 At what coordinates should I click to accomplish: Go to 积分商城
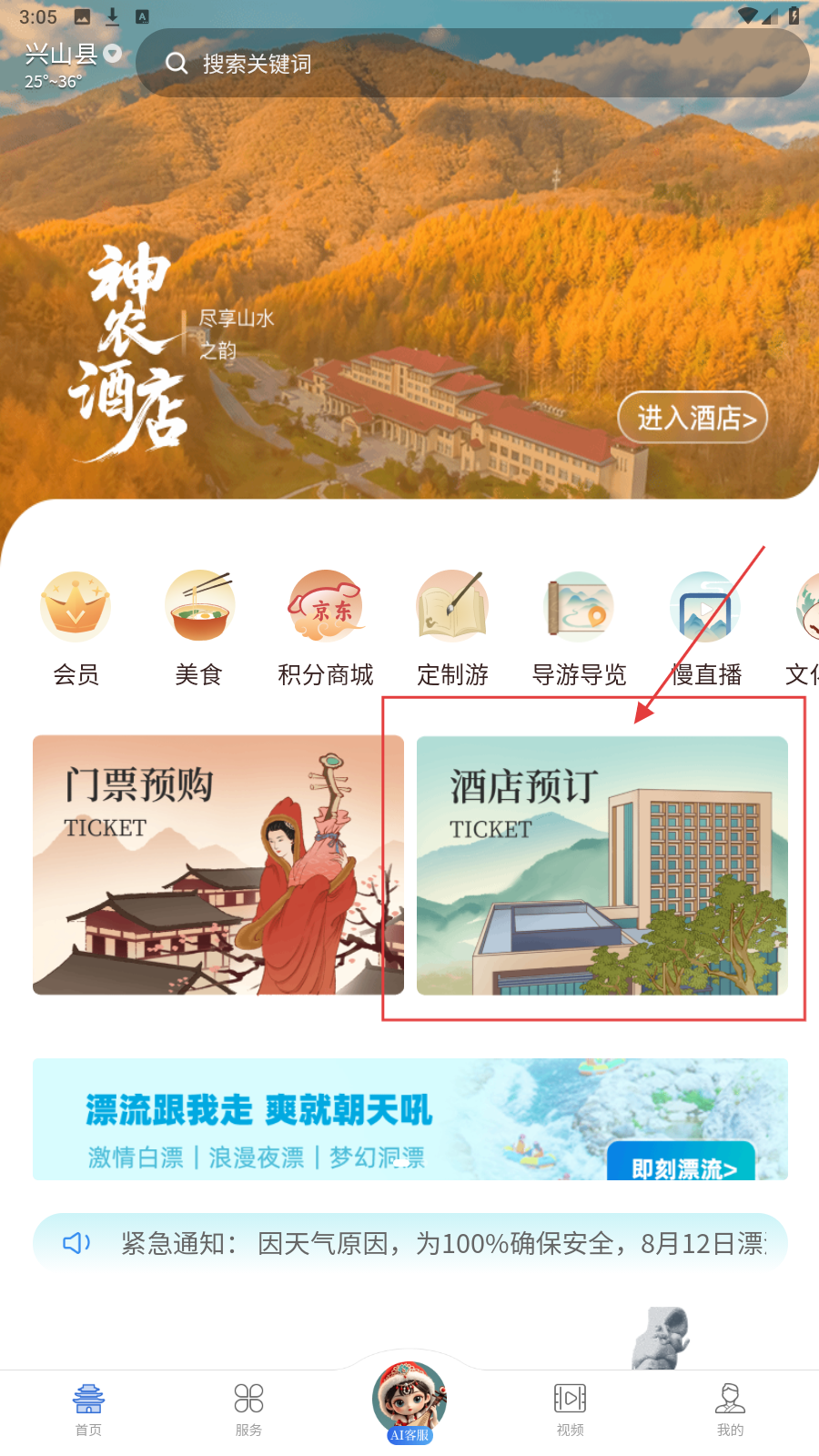click(326, 628)
